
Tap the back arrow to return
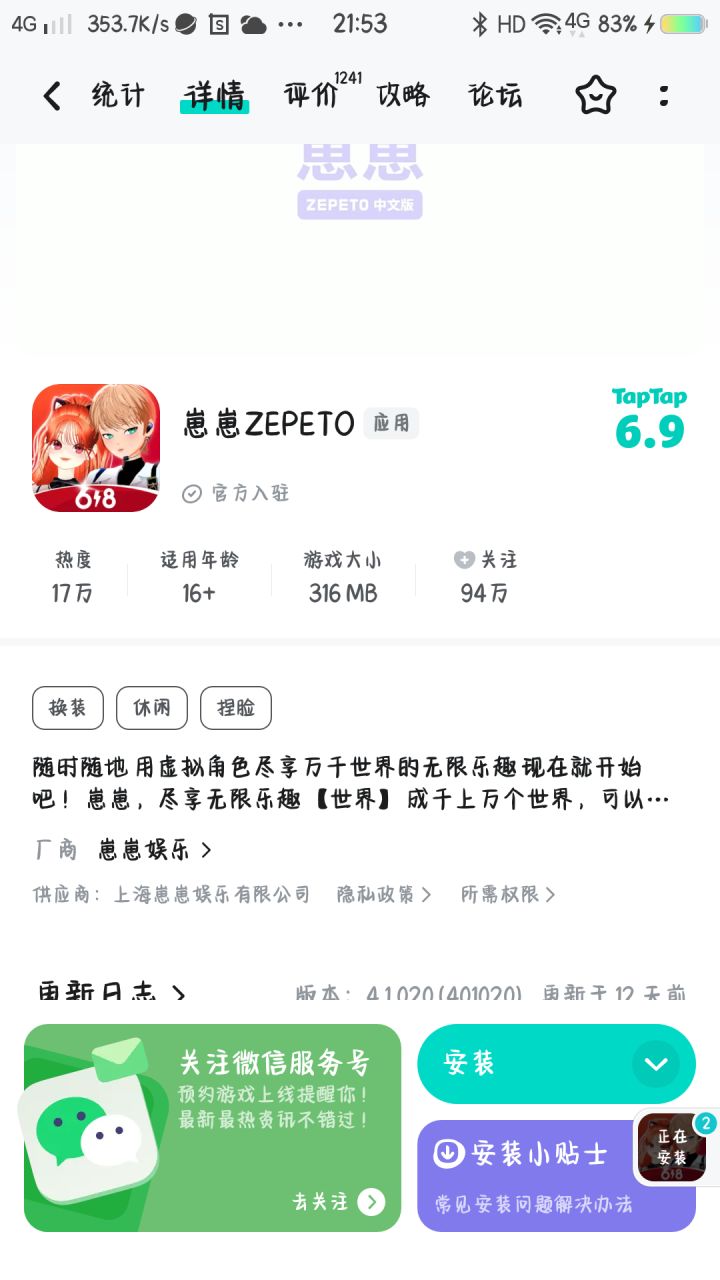[x=50, y=95]
